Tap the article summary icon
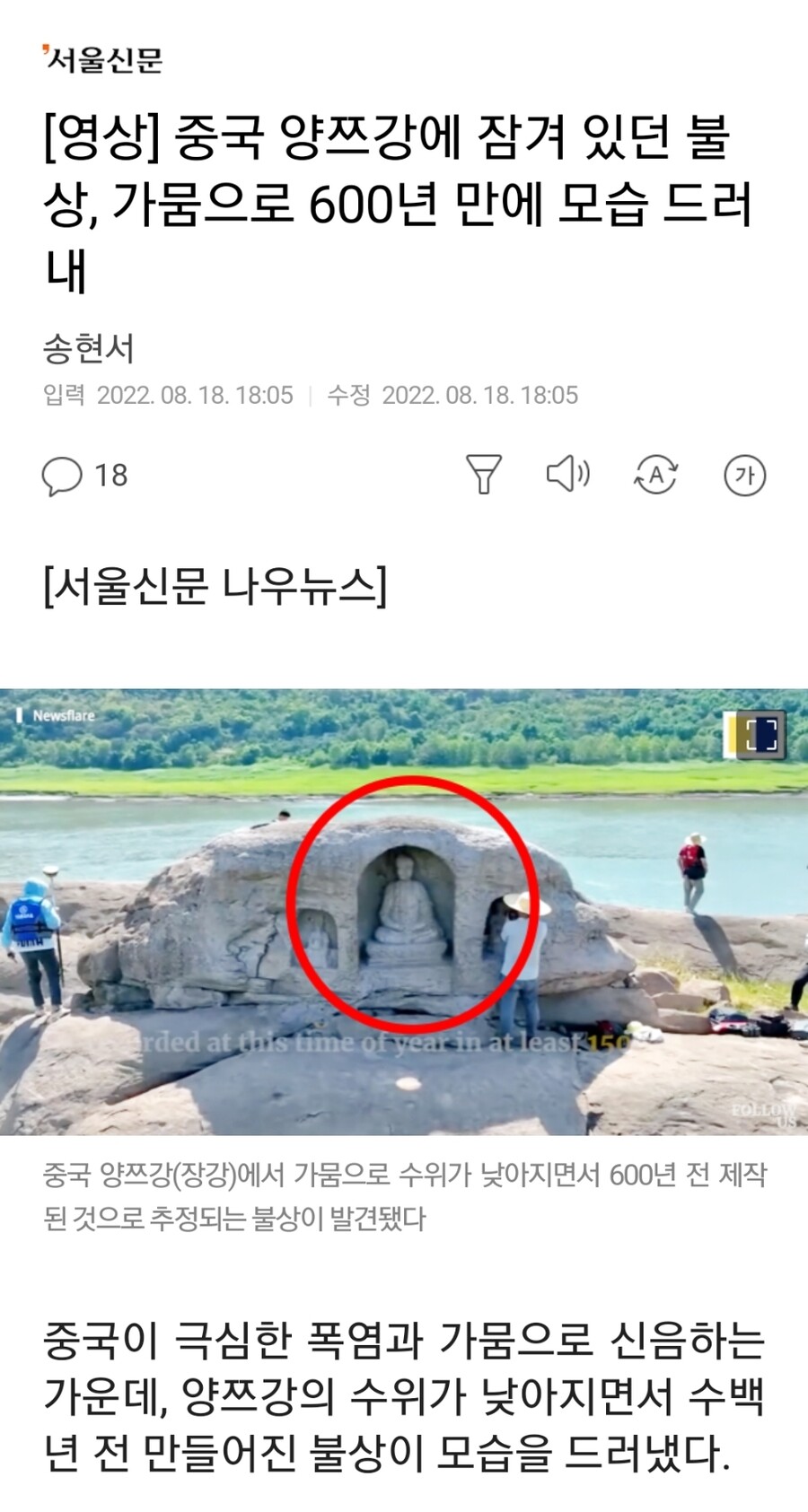Viewport: 808px width, 1512px height. [x=483, y=475]
